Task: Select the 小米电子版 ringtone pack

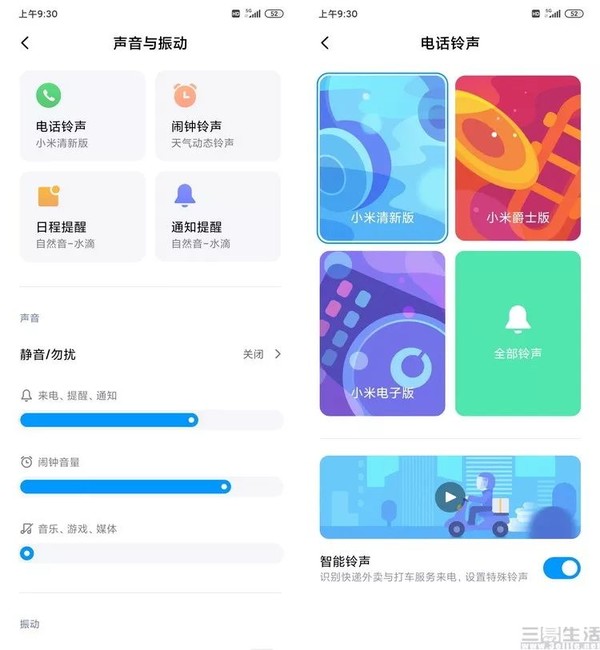Action: pyautogui.click(x=382, y=333)
